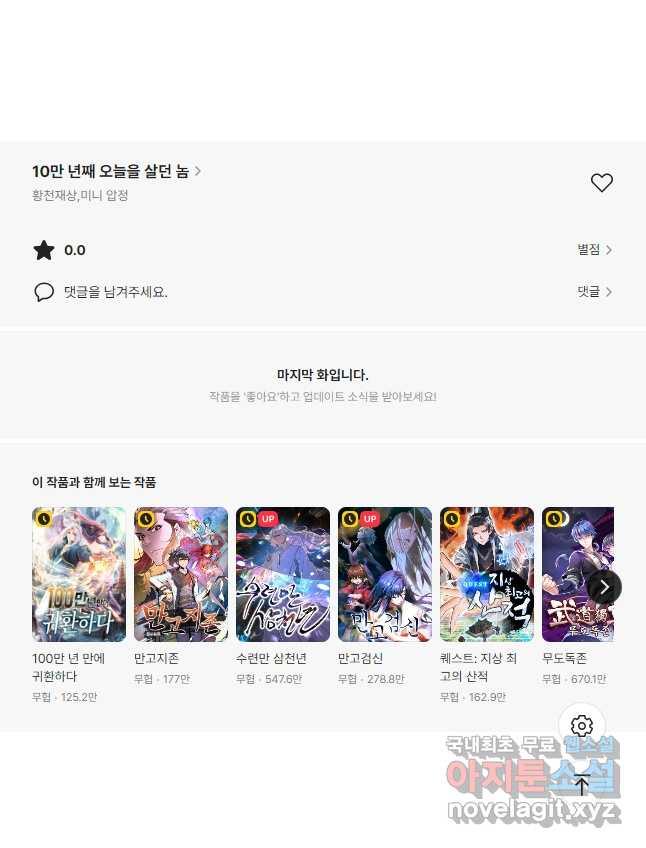Screen dimensions: 646x848
Task: Show next recommended series with the arrow
Action: [x=604, y=587]
